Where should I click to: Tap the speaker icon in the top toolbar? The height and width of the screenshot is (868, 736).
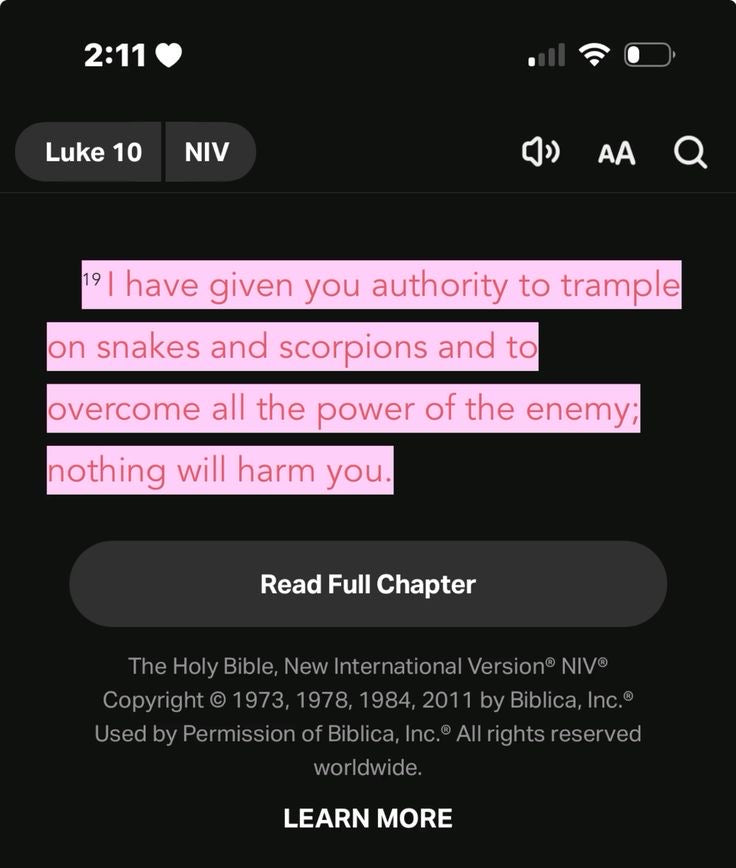click(x=540, y=152)
